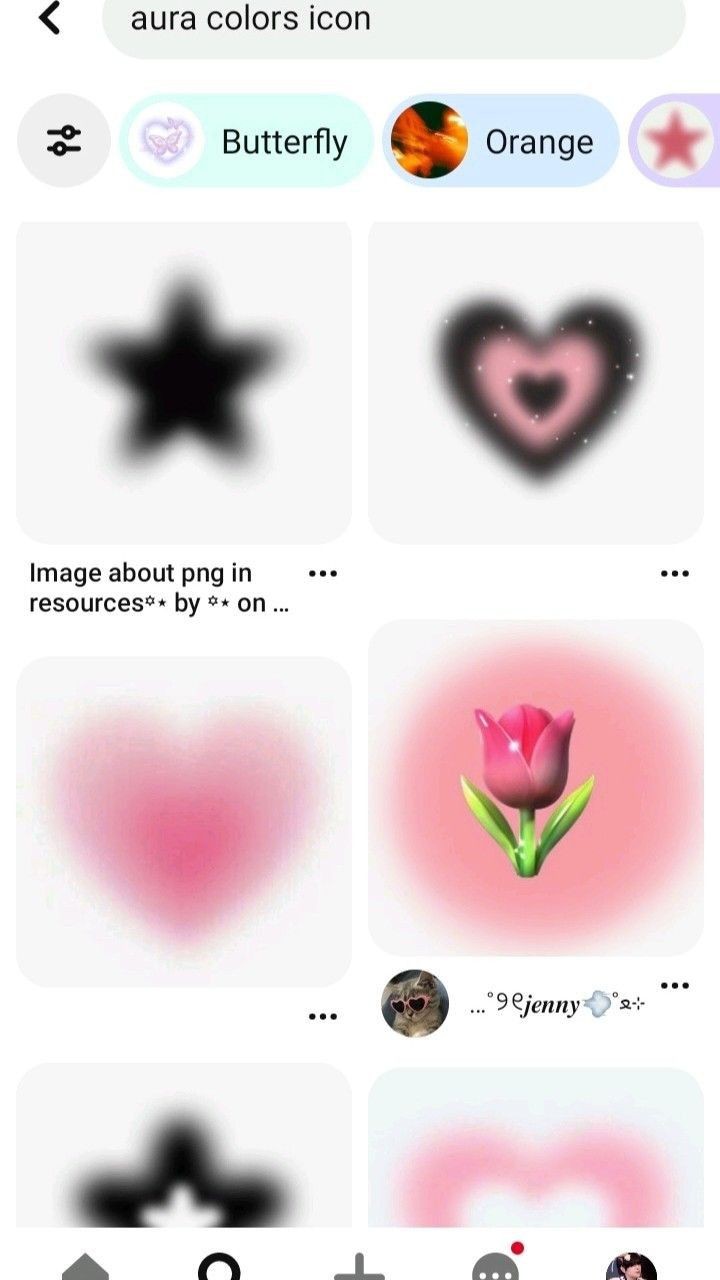Visit jenny's profile via cat avatar
This screenshot has width=720, height=1280.
click(415, 1003)
